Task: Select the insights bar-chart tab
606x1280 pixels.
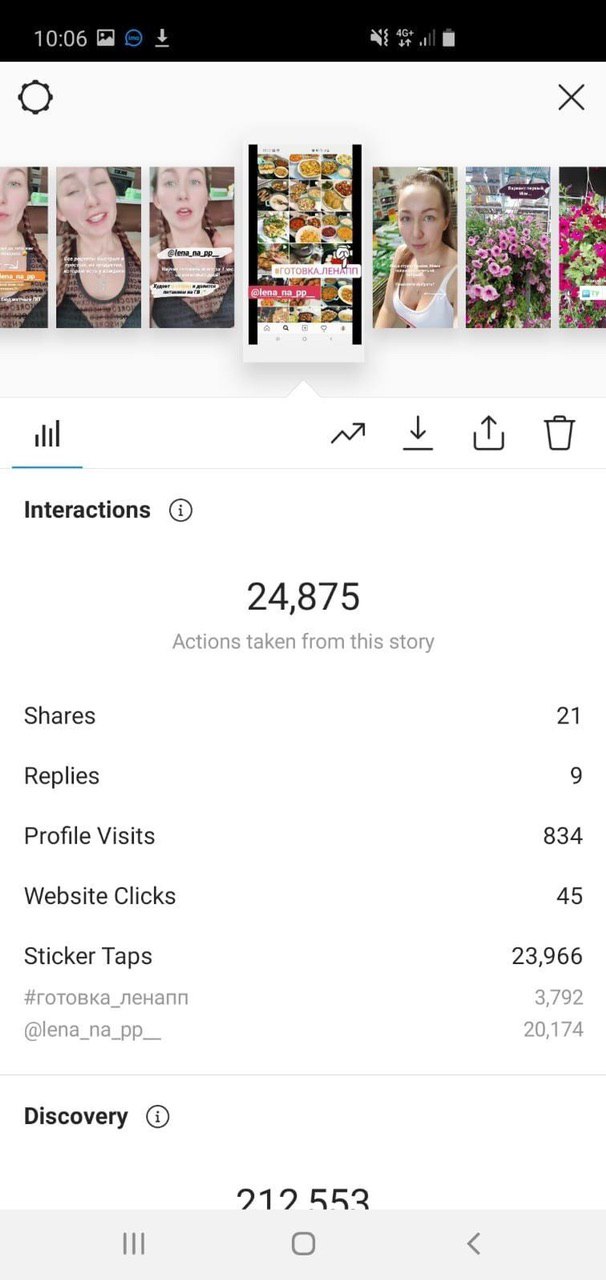Action: [47, 434]
